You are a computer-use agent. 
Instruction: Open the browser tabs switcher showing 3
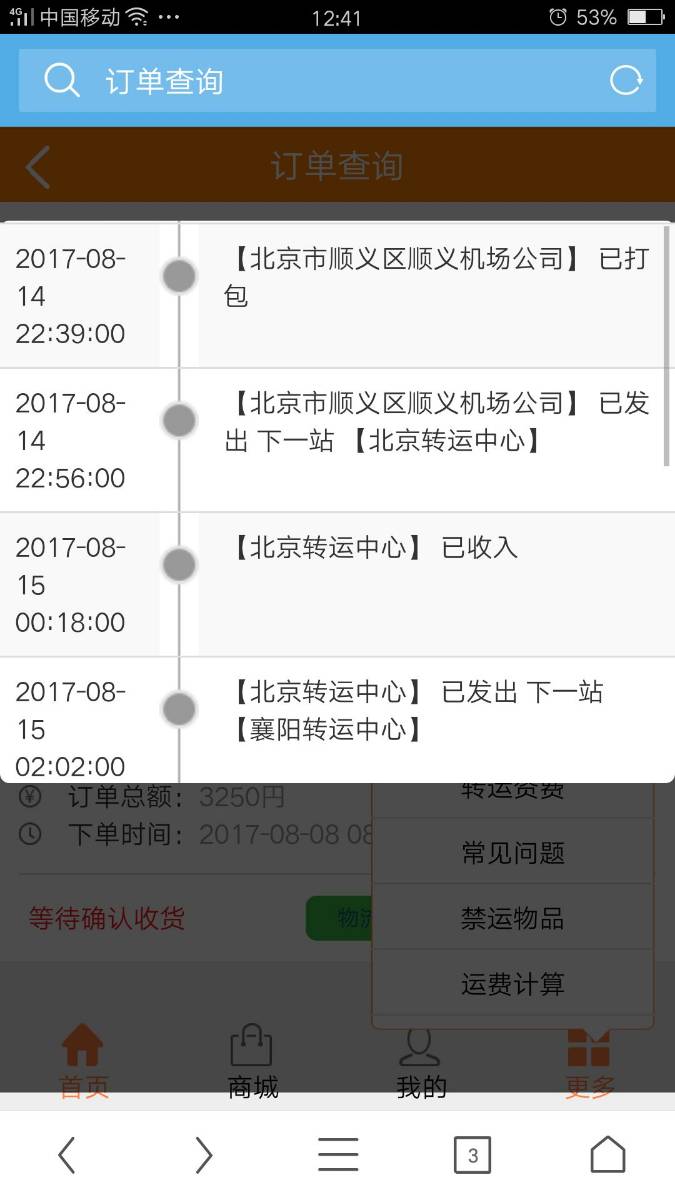point(473,1155)
